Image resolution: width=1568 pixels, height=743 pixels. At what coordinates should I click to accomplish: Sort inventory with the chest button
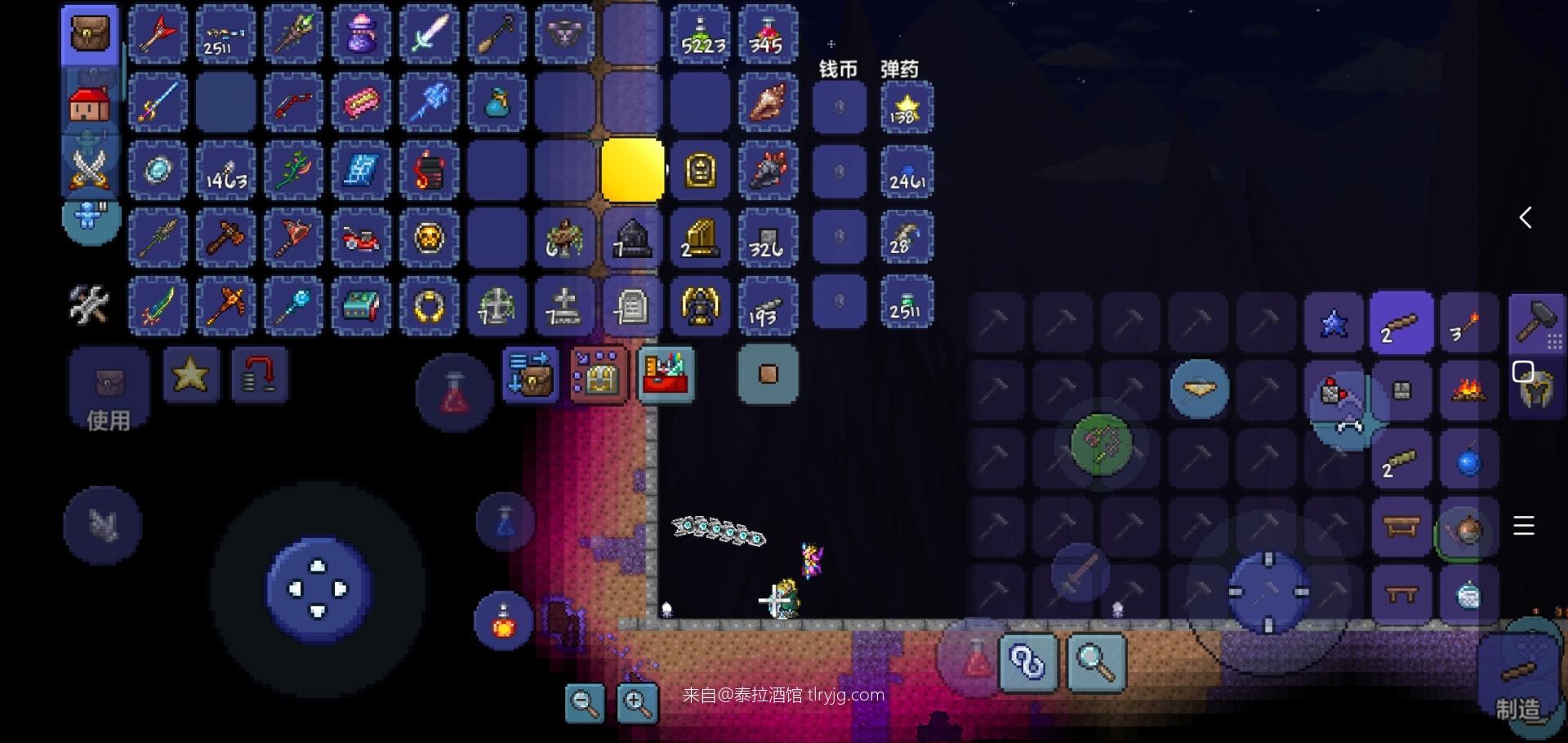tap(599, 375)
